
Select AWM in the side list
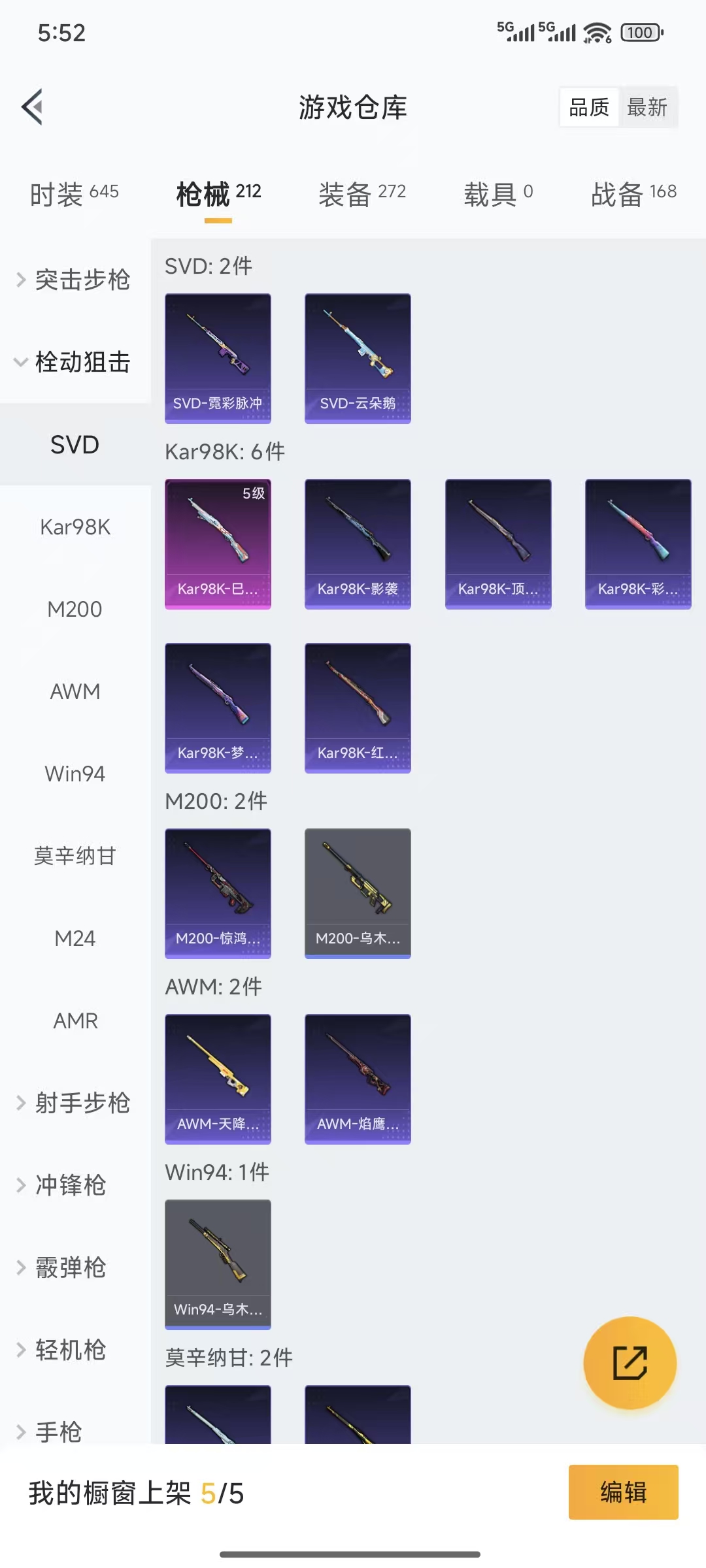click(75, 691)
